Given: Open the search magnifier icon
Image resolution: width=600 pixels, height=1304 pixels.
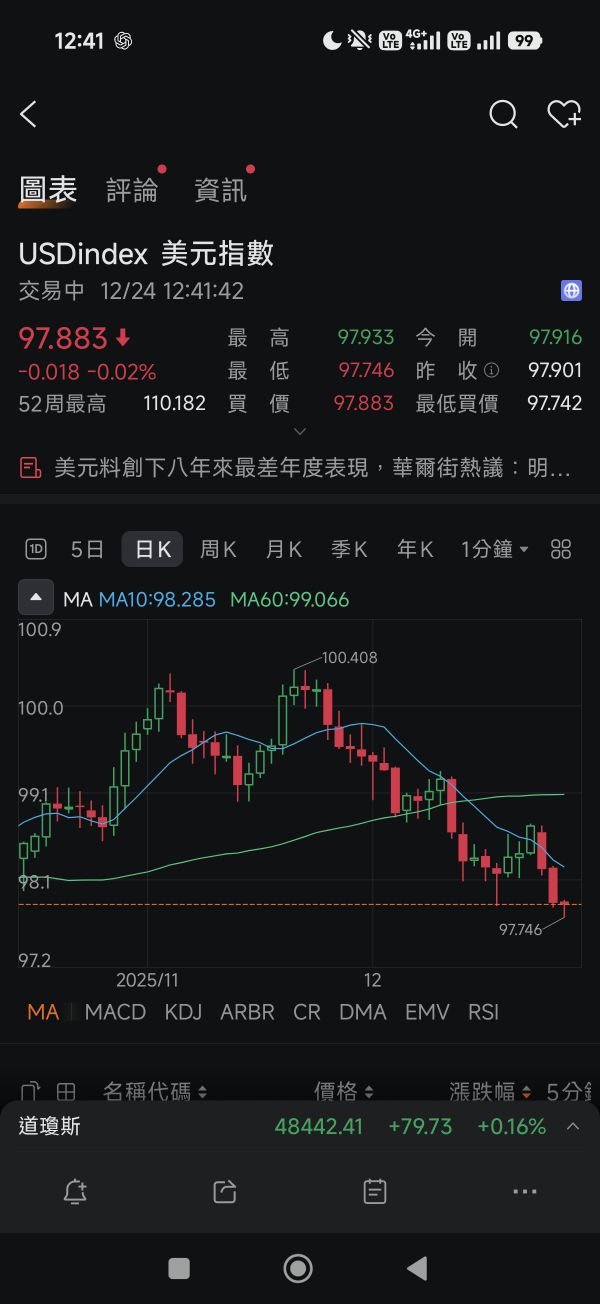Looking at the screenshot, I should [x=503, y=114].
